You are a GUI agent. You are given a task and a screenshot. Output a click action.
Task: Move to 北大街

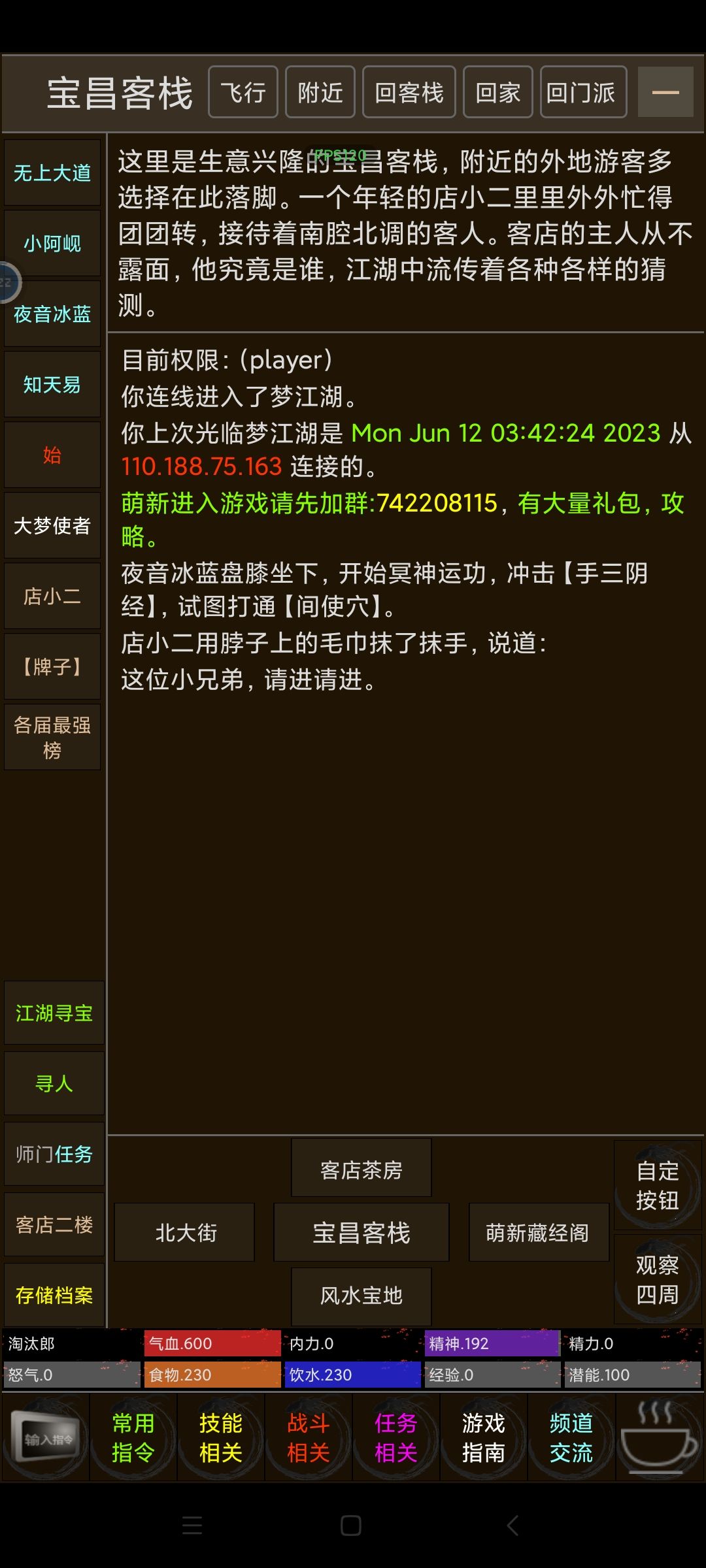click(184, 1232)
